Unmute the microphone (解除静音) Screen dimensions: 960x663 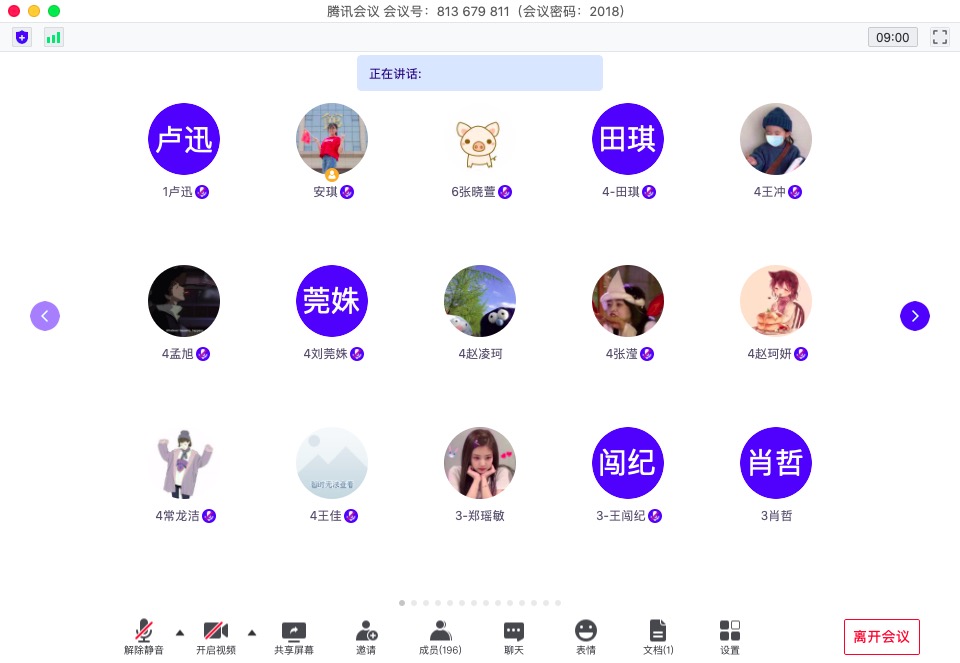(x=144, y=635)
